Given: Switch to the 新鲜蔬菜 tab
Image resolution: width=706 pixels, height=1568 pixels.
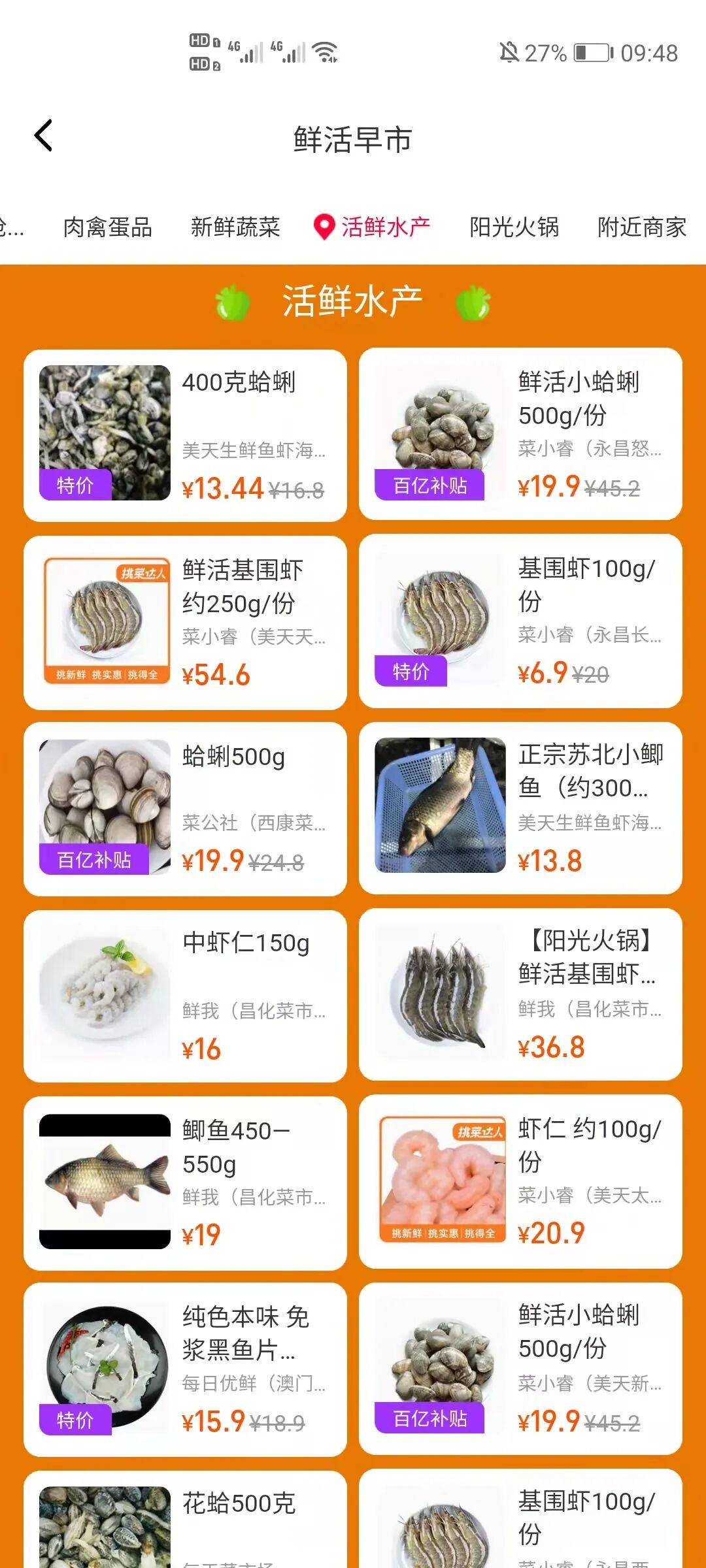Looking at the screenshot, I should pyautogui.click(x=235, y=227).
